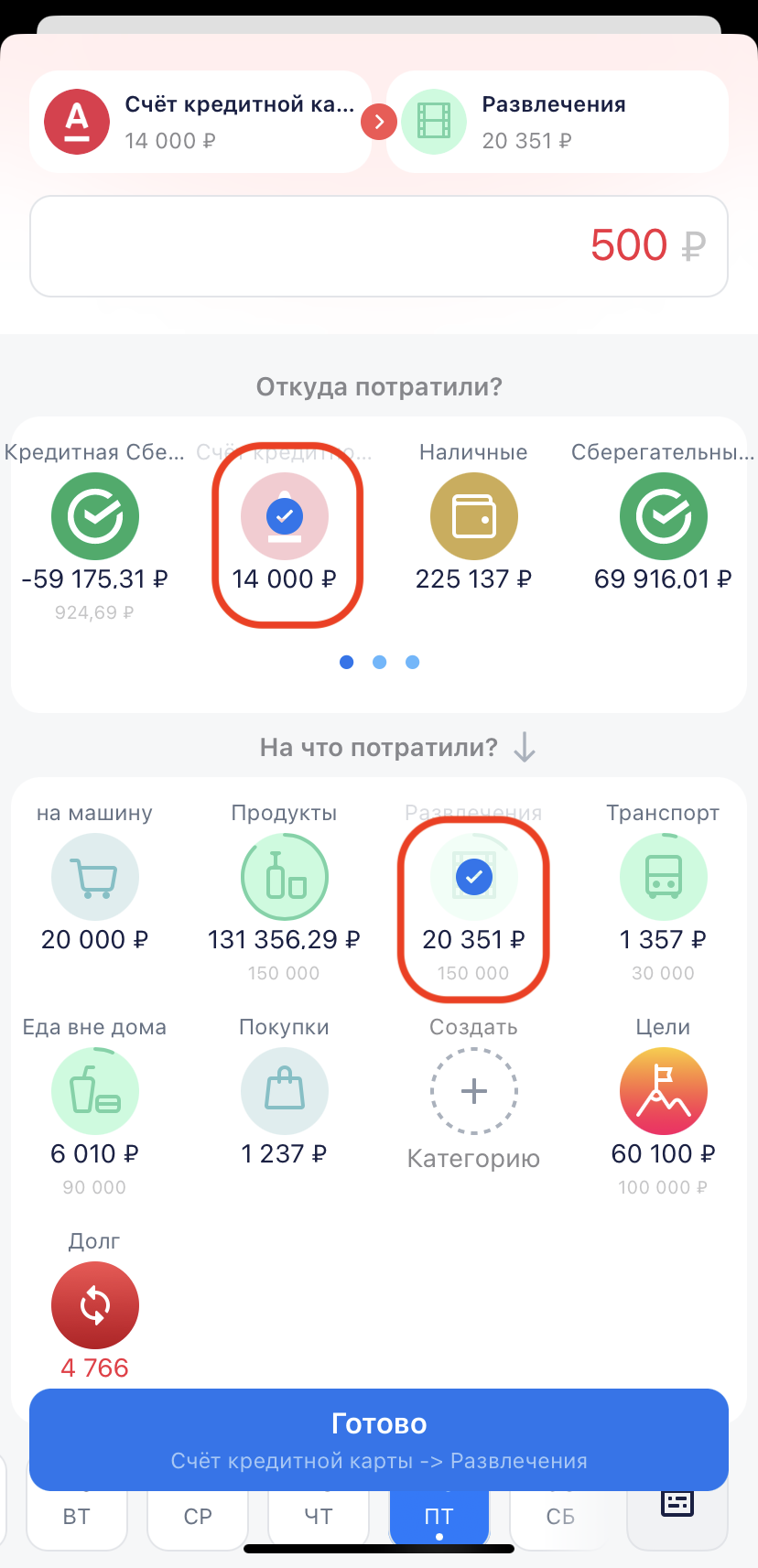Choose Еда вне дома category
Viewport: 758px width, 1568px height.
point(95,1091)
